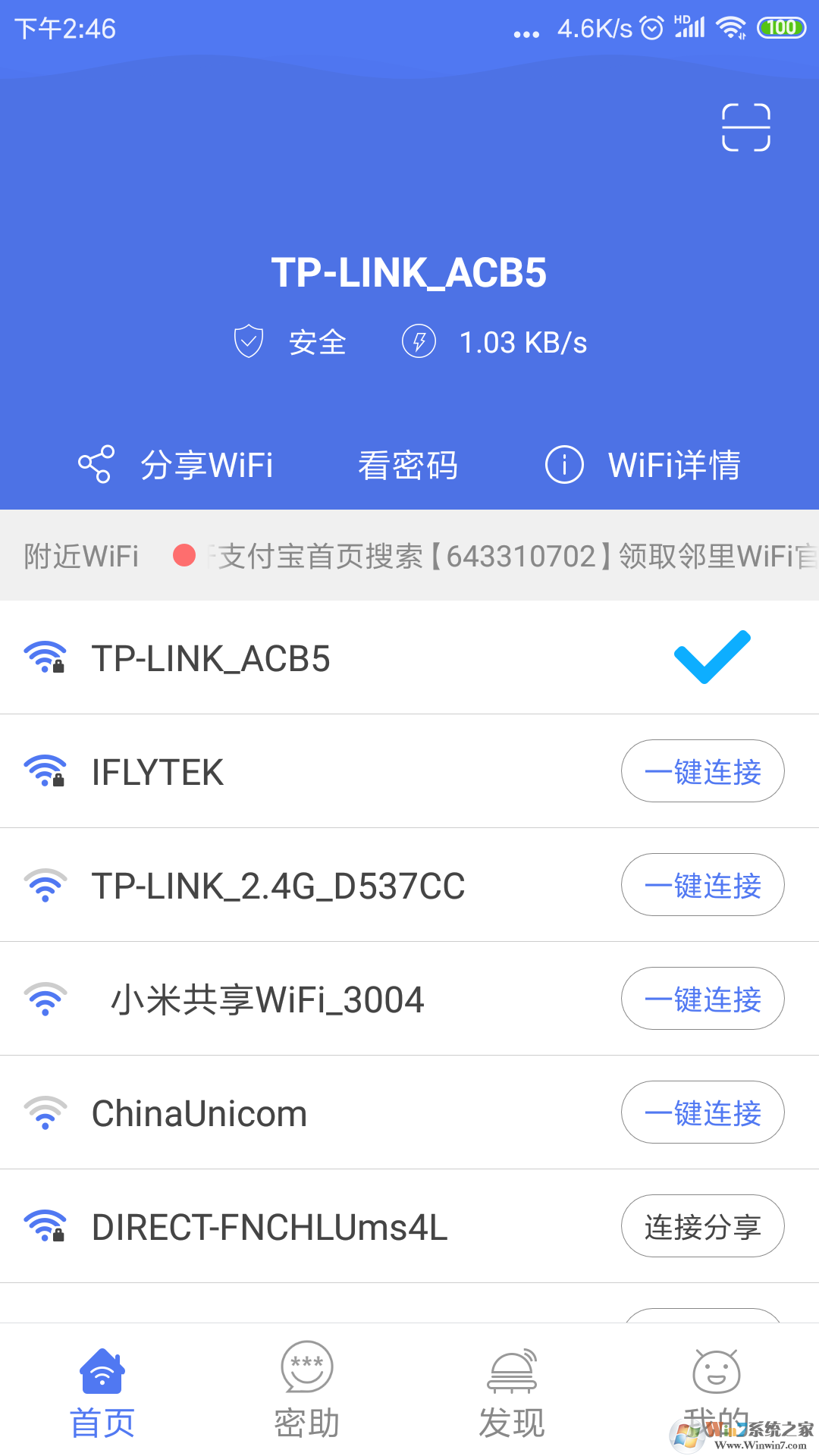
Task: Tap 一键连接 beside ChinaUnicom
Action: [702, 1112]
